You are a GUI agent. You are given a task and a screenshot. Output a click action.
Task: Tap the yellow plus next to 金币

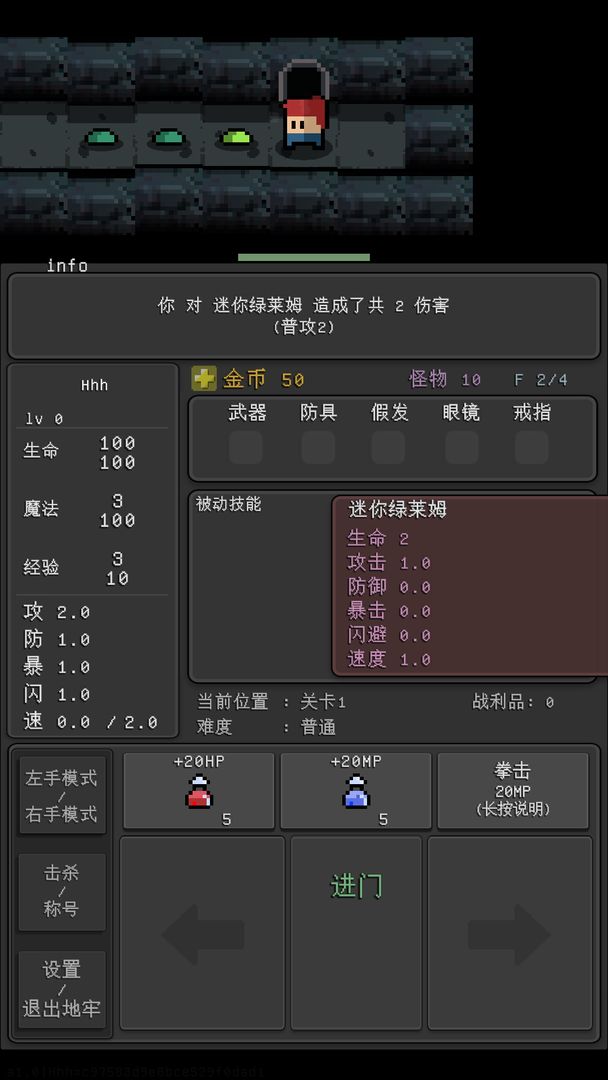click(204, 378)
